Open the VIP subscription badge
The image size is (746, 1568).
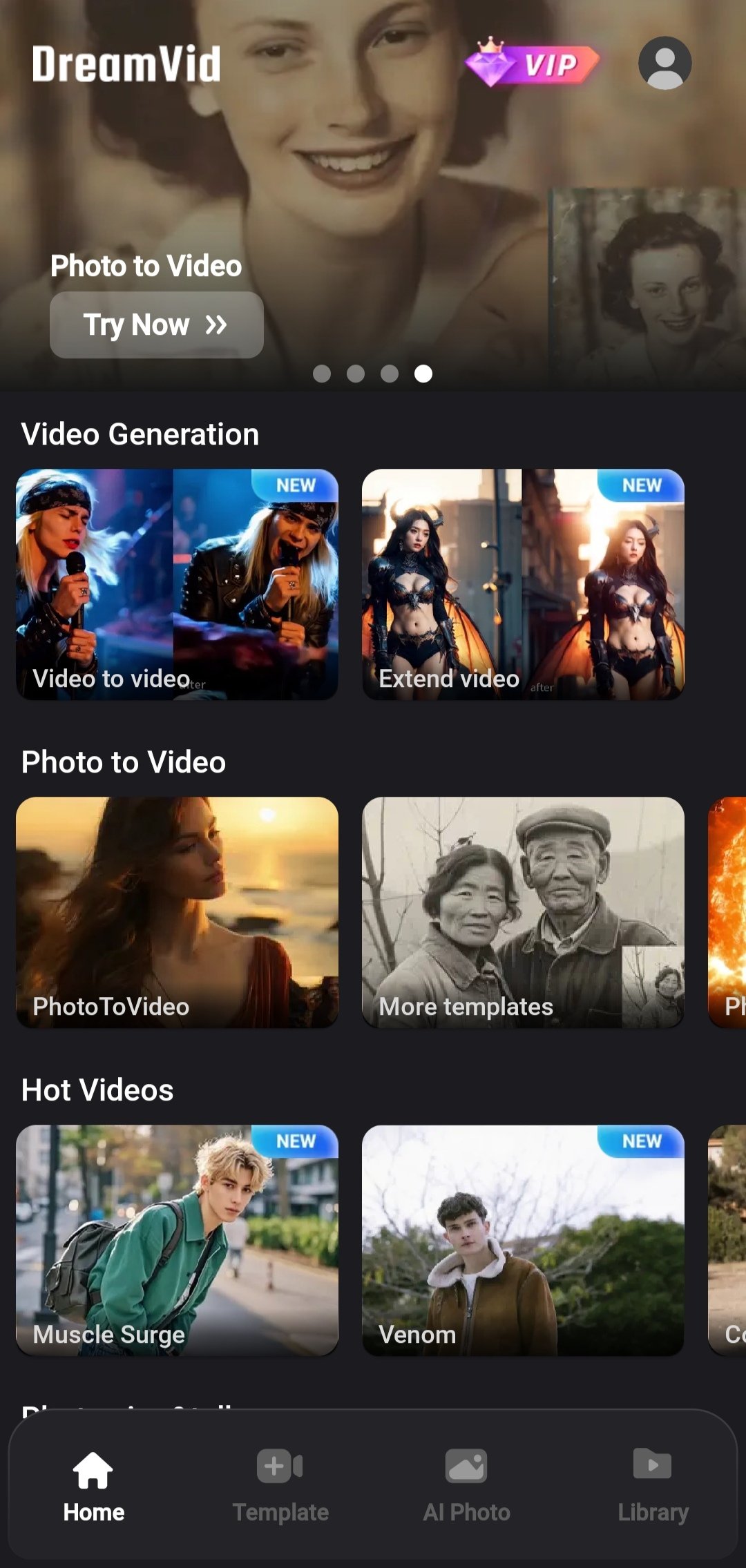click(x=533, y=64)
